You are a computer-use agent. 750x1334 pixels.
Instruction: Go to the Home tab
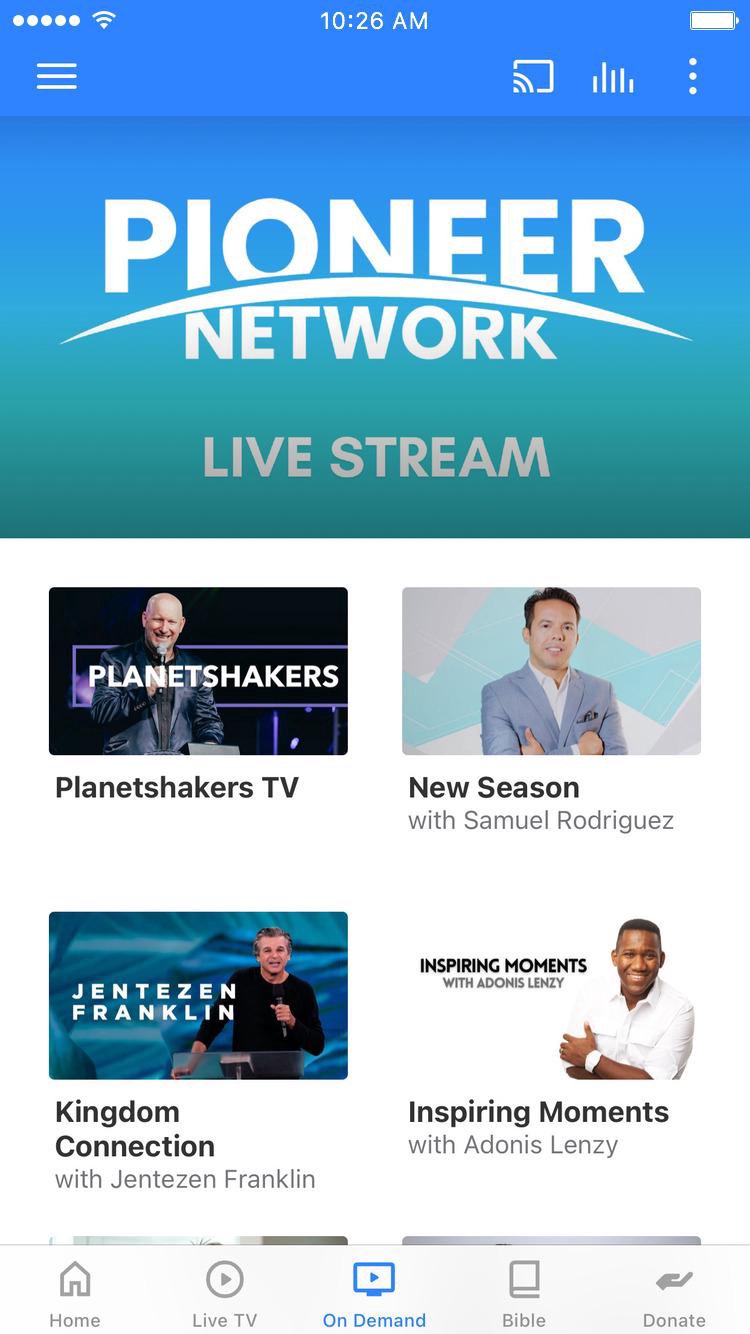[x=75, y=1293]
